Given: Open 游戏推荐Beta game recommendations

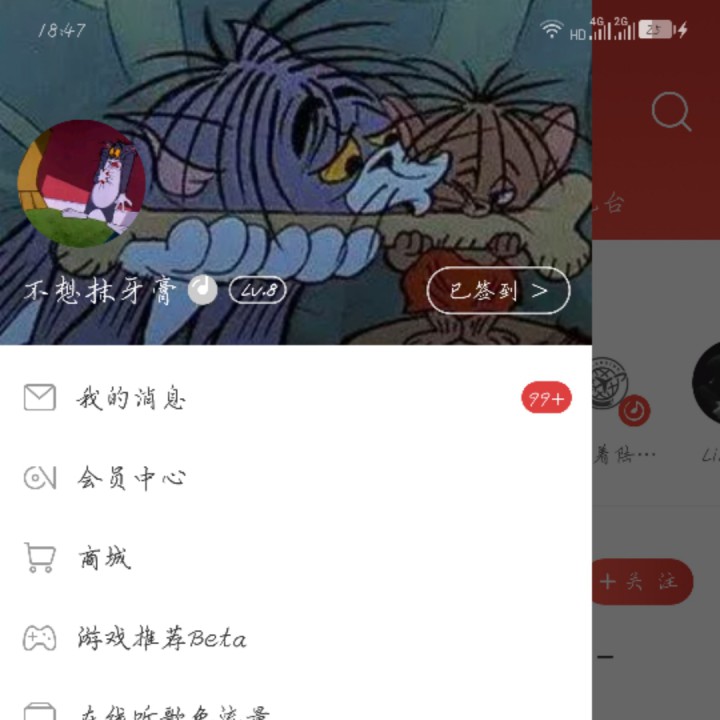Looking at the screenshot, I should pos(296,638).
